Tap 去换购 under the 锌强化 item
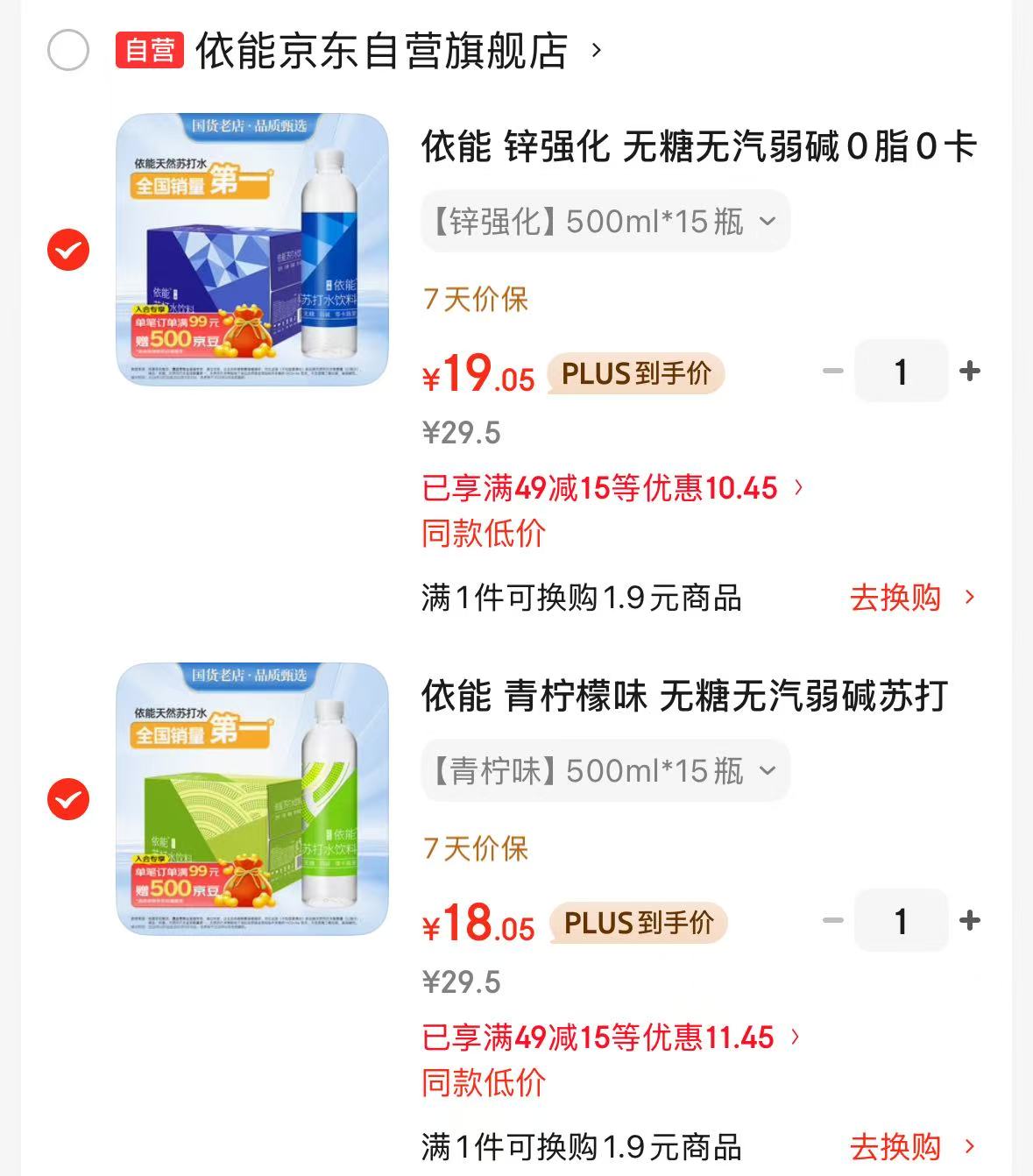Screen dimensions: 1033x1176 tap(911, 598)
